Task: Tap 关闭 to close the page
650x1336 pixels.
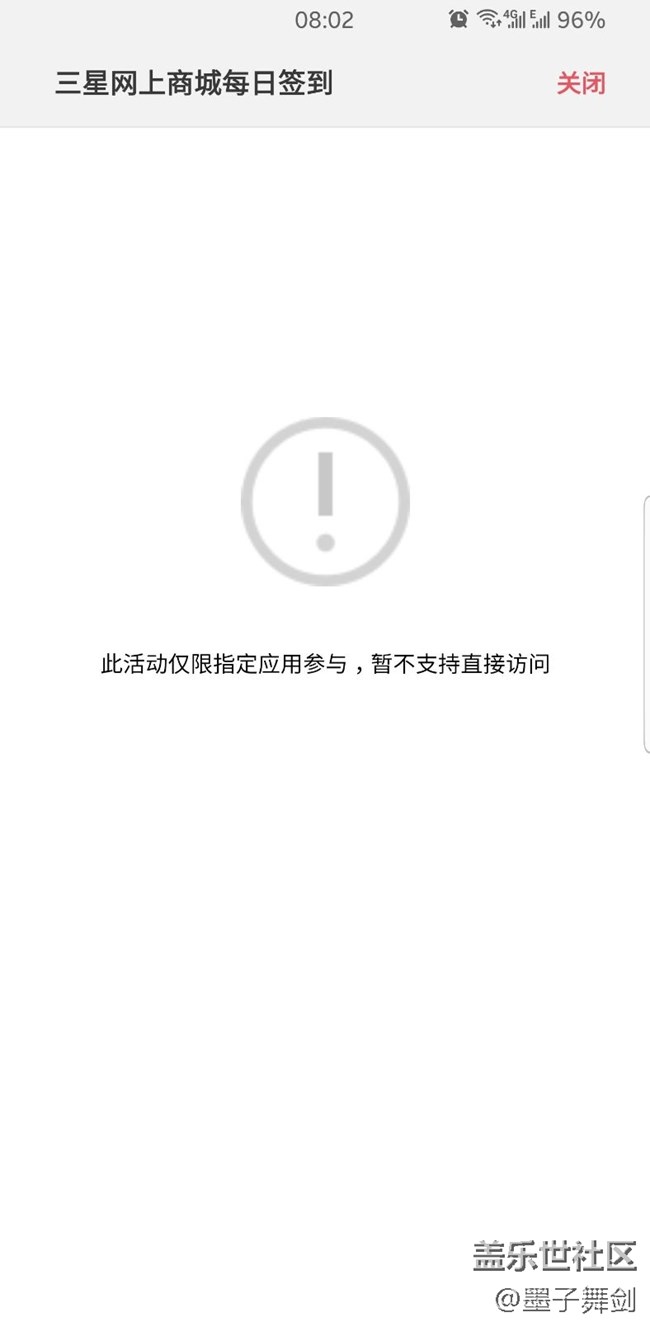Action: pos(580,83)
